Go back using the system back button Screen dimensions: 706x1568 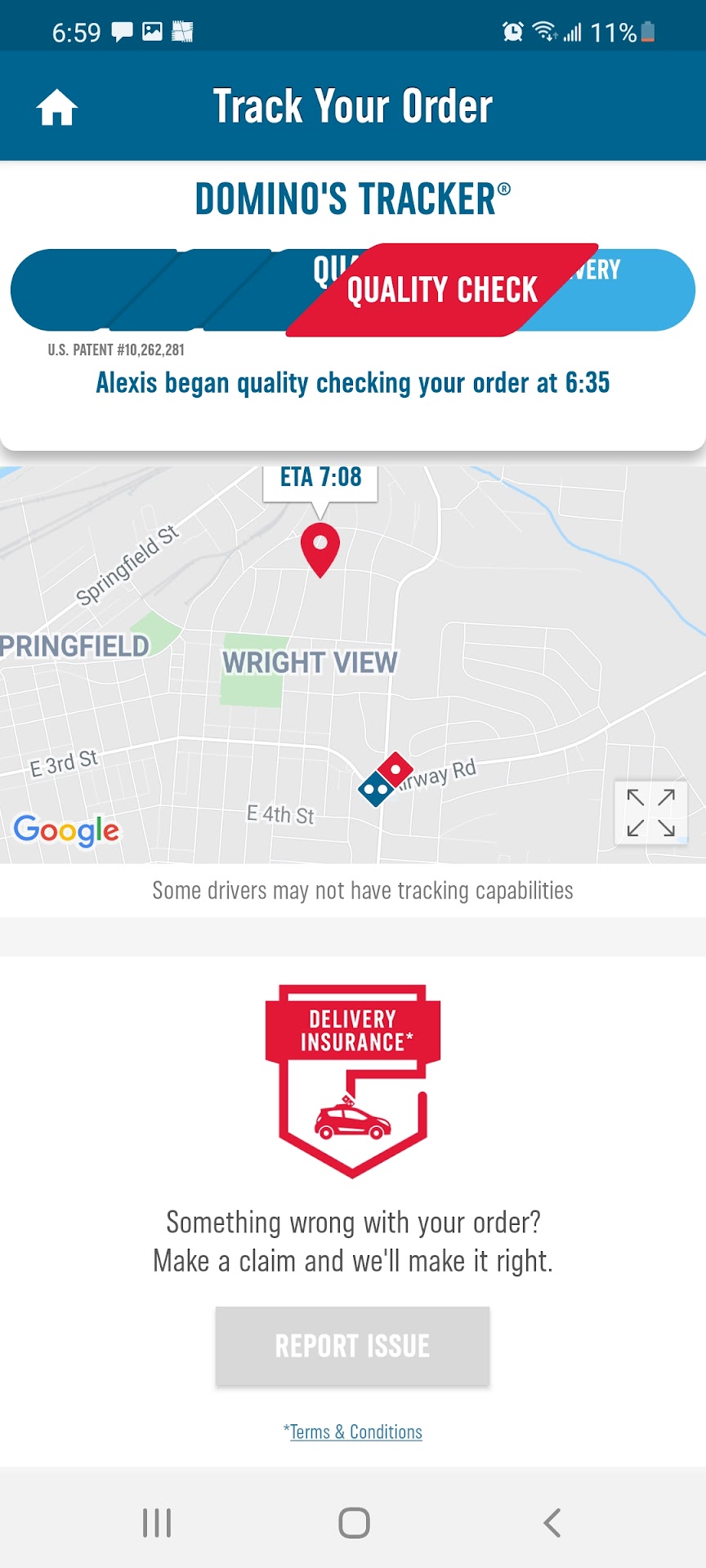[552, 1523]
